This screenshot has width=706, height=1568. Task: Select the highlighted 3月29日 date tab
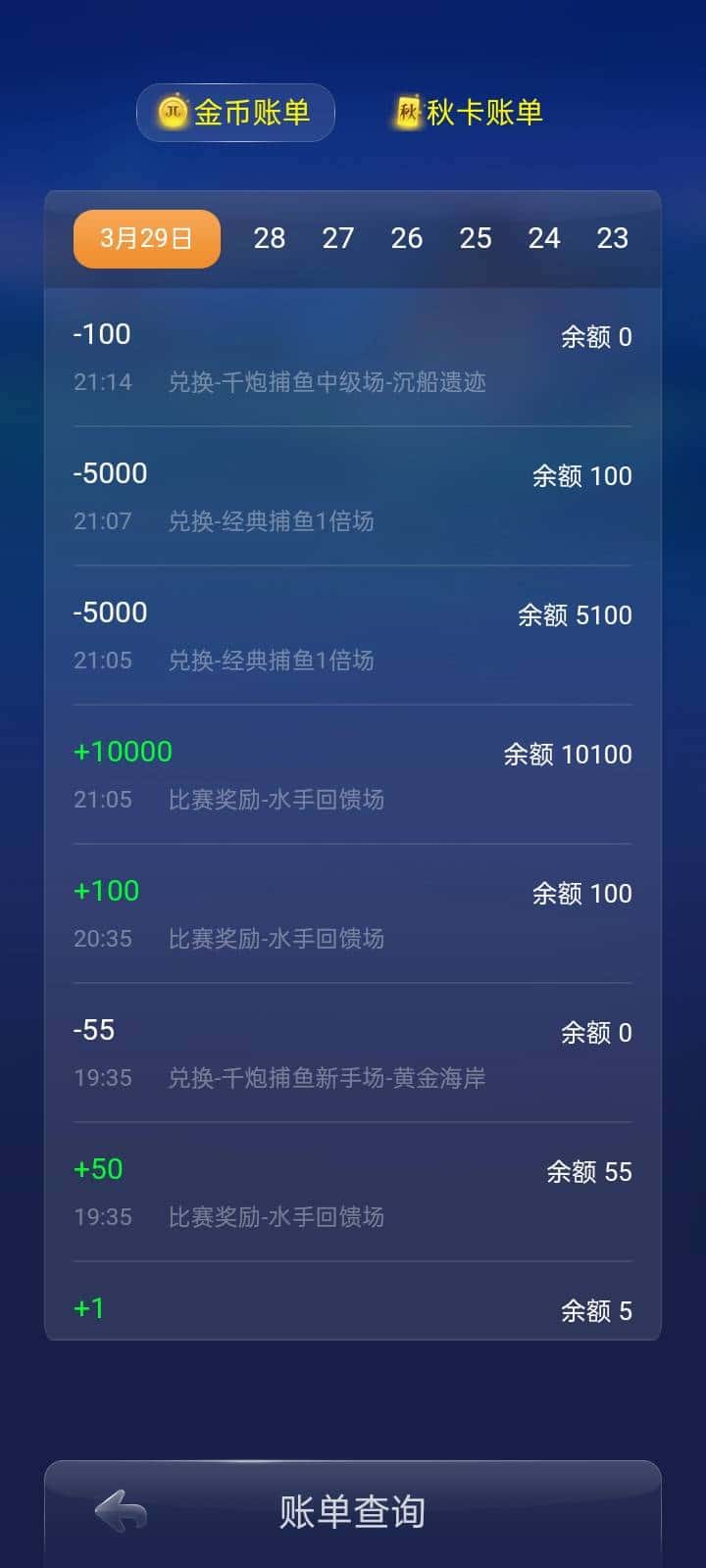tap(146, 238)
